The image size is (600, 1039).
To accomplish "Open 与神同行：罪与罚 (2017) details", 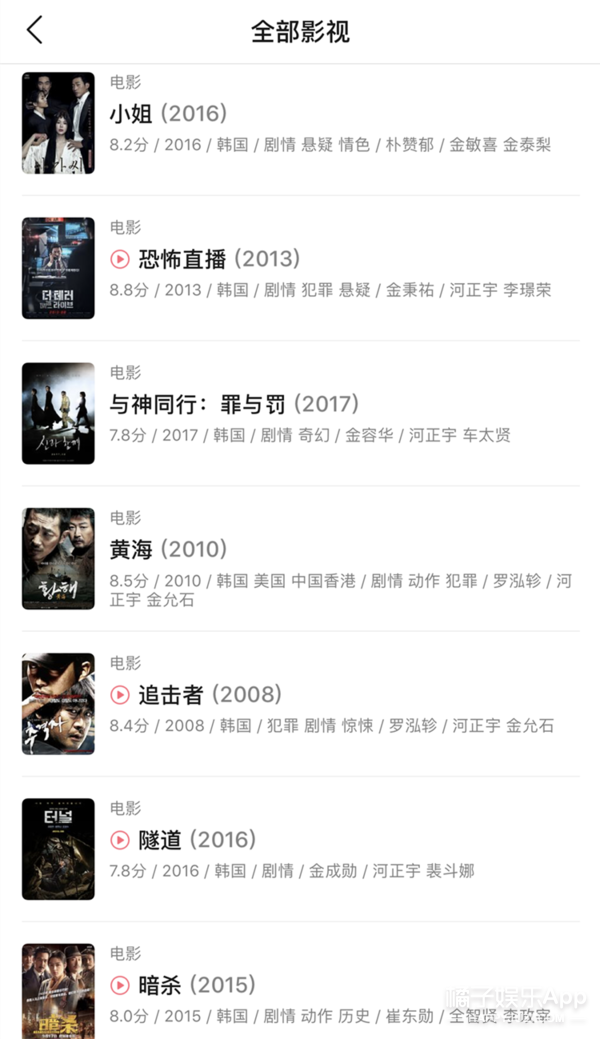I will (x=234, y=404).
